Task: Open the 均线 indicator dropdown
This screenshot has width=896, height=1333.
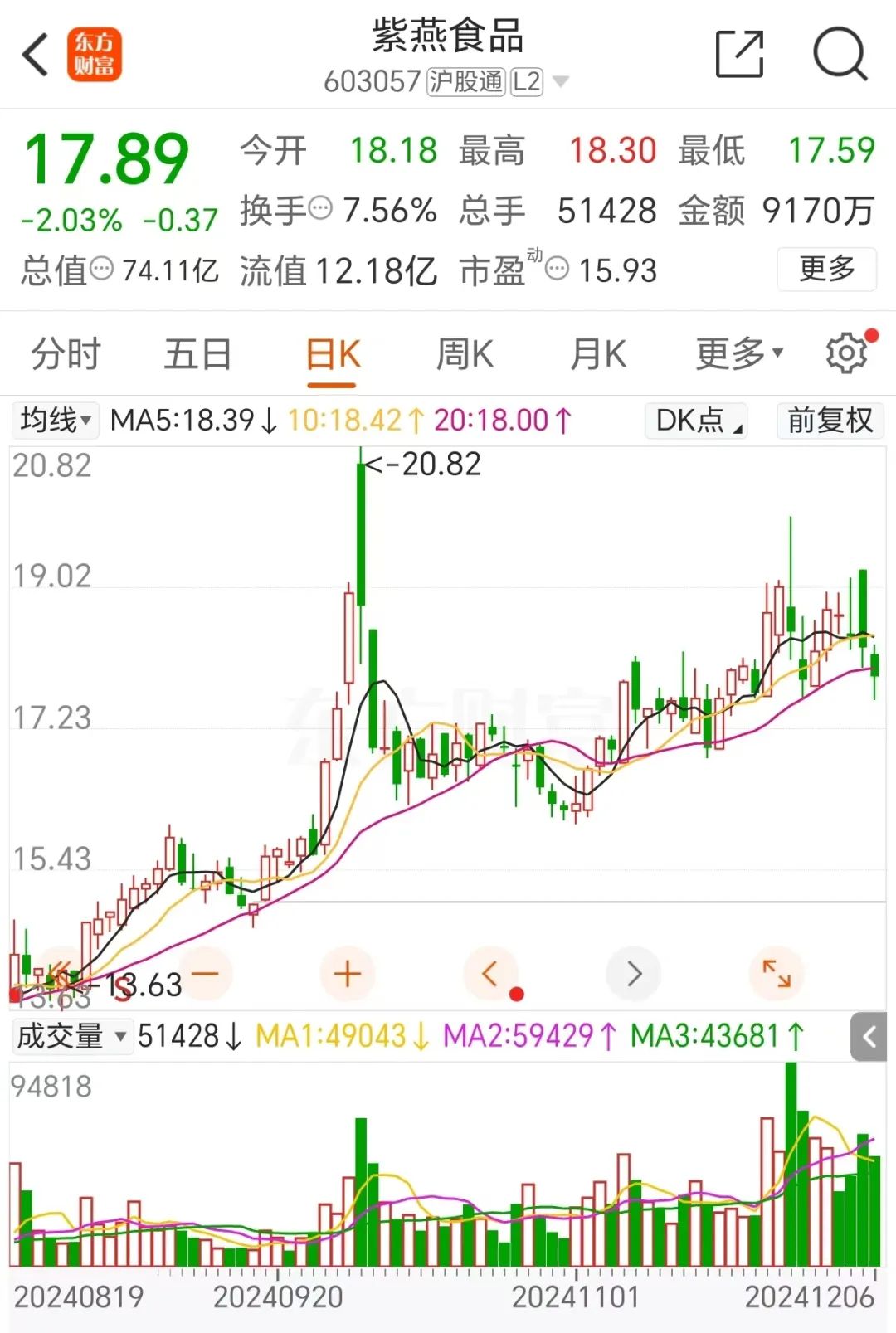Action: click(x=56, y=420)
